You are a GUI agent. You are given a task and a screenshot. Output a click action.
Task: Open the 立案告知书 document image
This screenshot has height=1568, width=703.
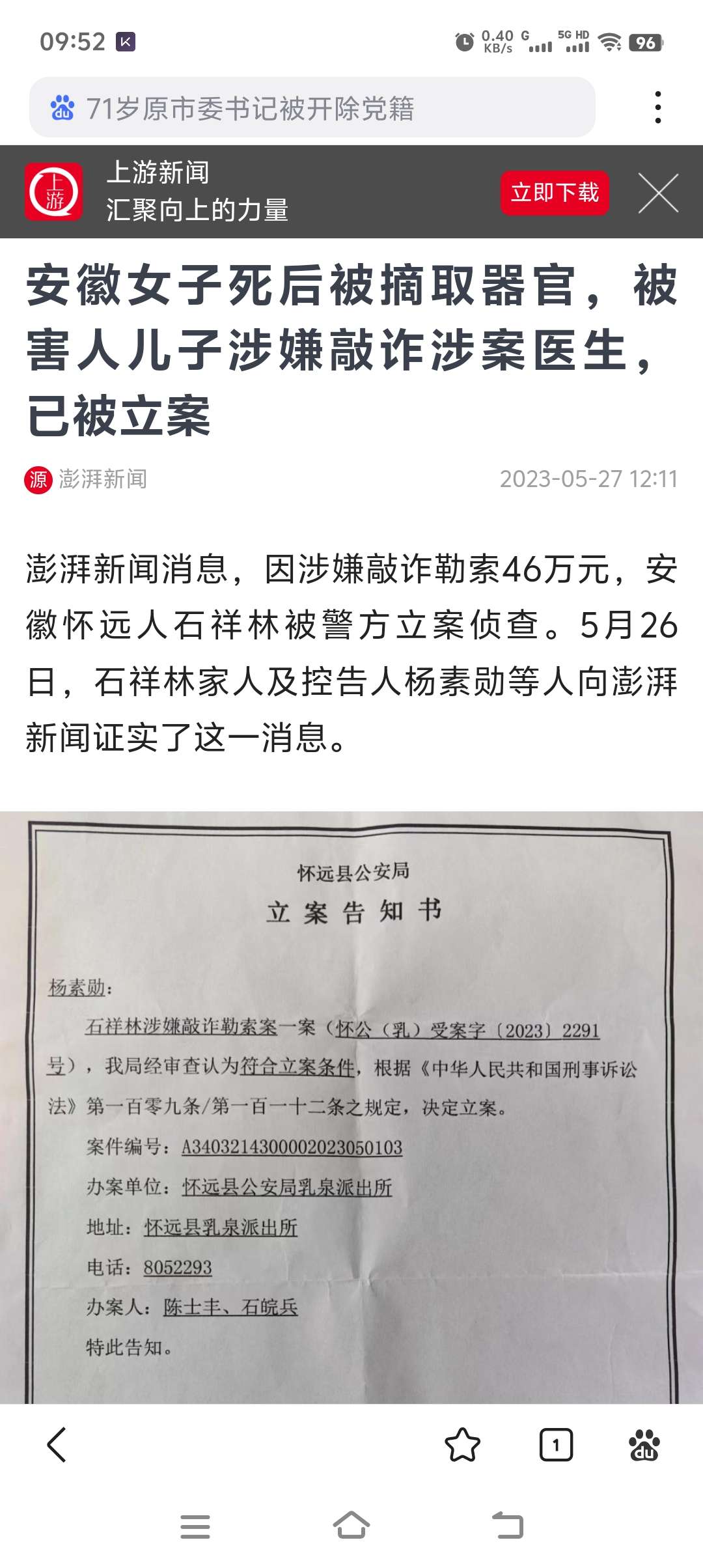(x=351, y=1107)
